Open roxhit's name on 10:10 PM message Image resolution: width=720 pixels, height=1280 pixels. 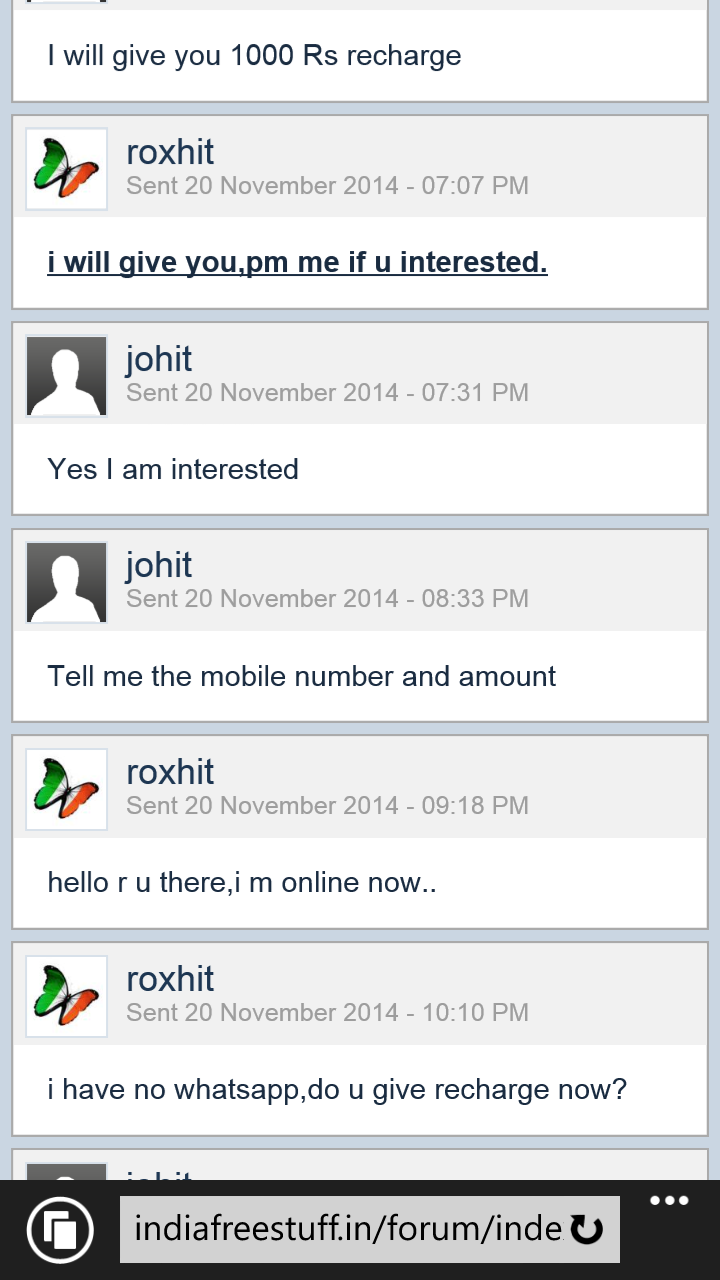170,979
